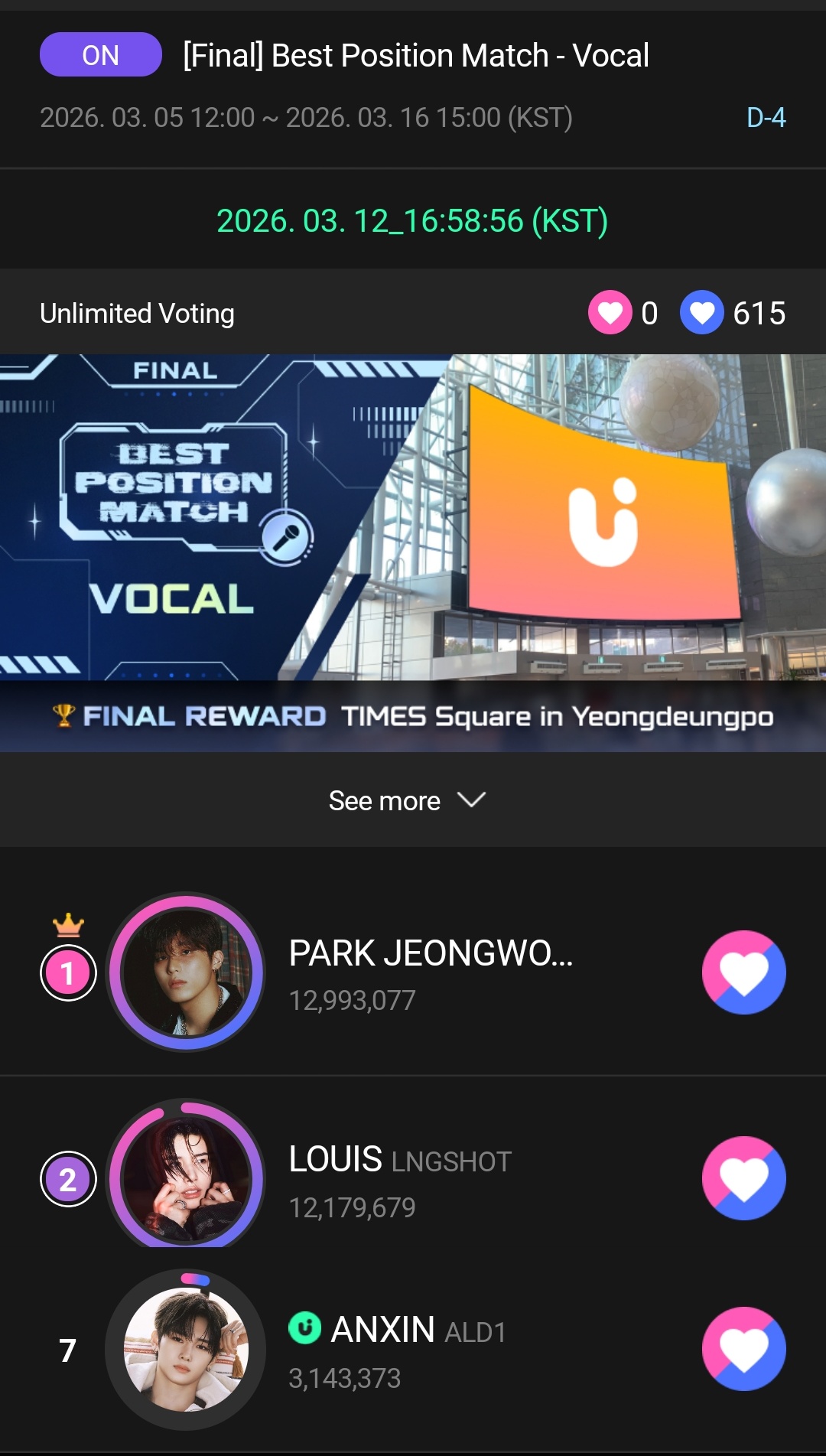Vote for PARK JEONGWO with the heart button

pyautogui.click(x=743, y=972)
